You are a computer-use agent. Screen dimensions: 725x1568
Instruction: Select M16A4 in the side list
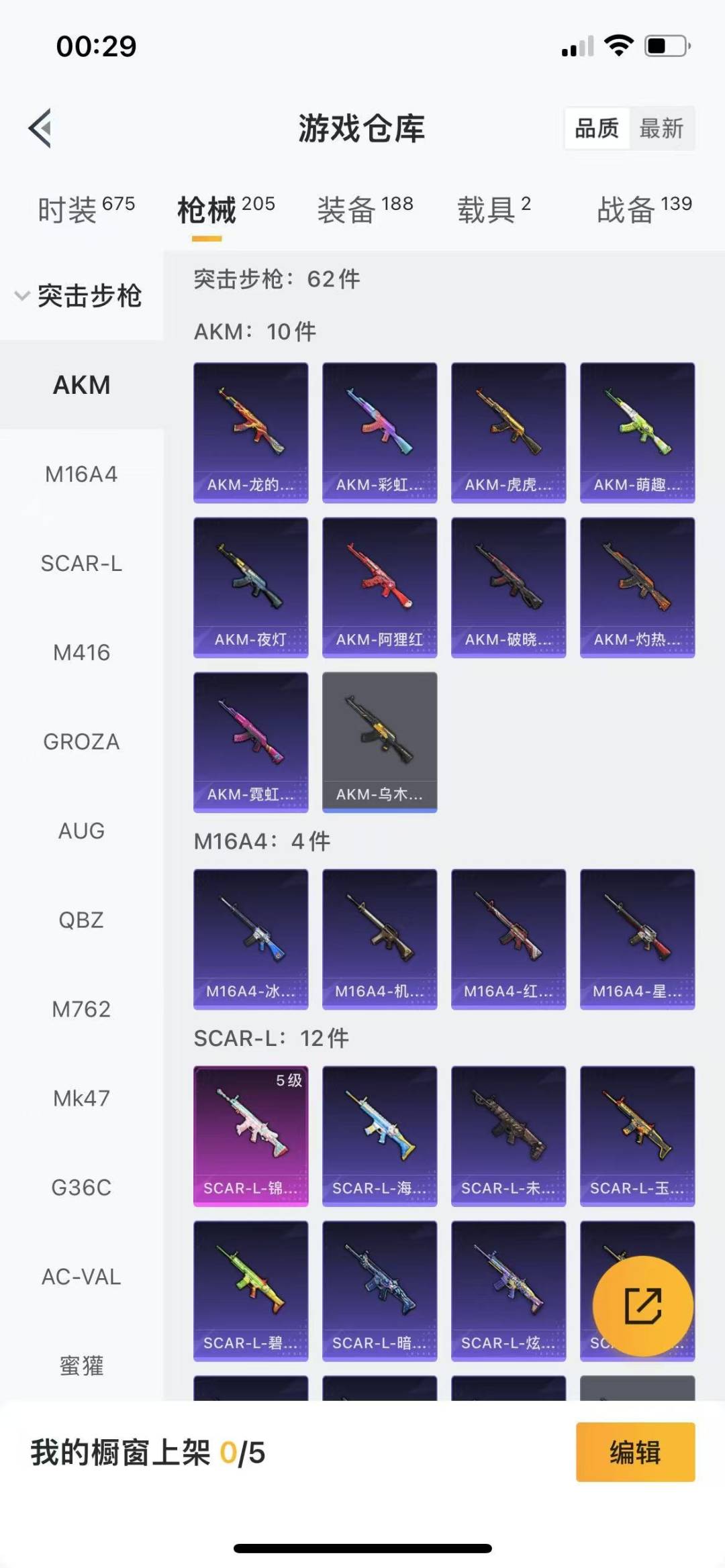pos(81,474)
